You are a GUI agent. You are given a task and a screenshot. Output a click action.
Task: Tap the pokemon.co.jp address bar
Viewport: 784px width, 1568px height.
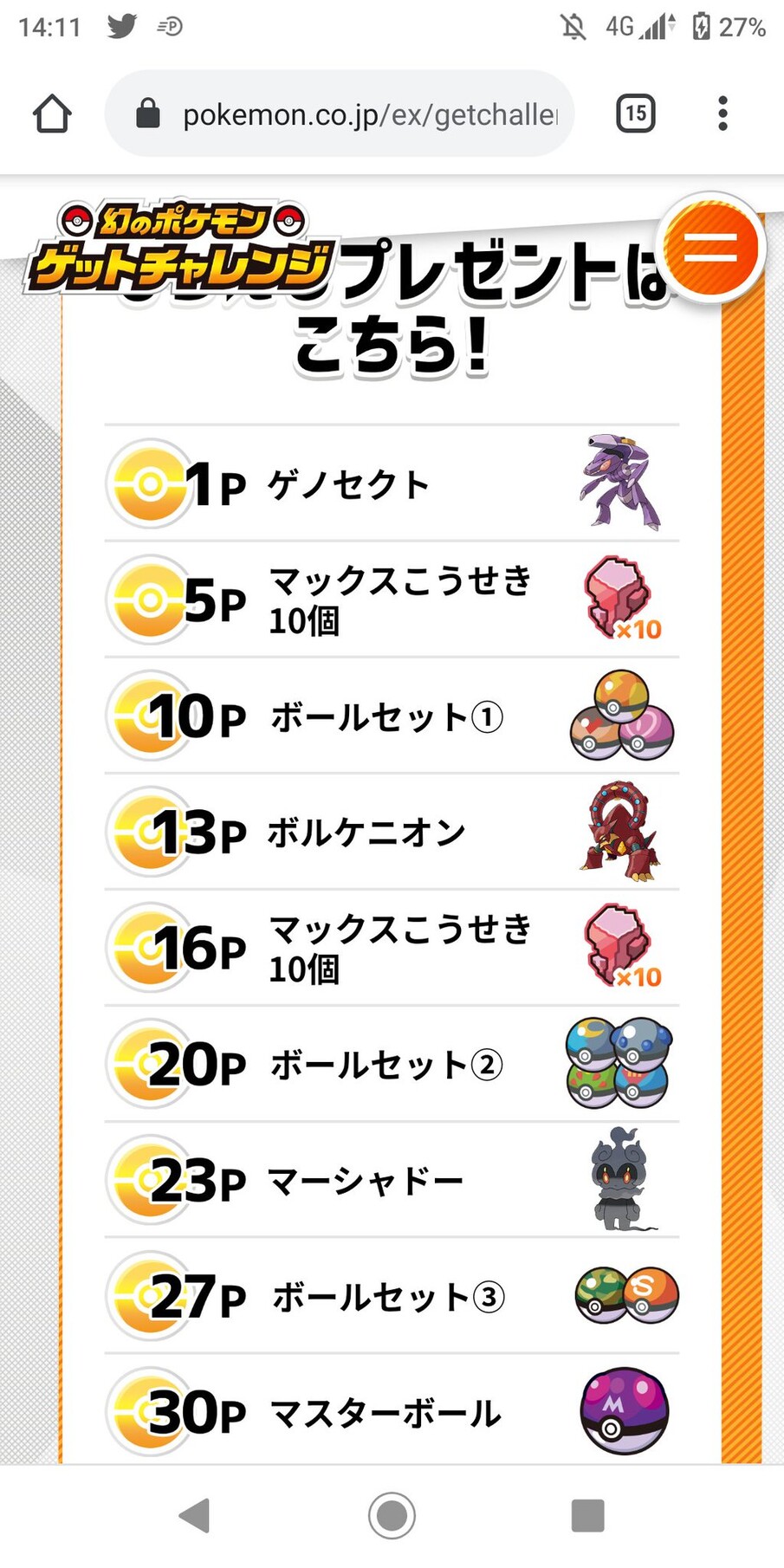pyautogui.click(x=340, y=113)
